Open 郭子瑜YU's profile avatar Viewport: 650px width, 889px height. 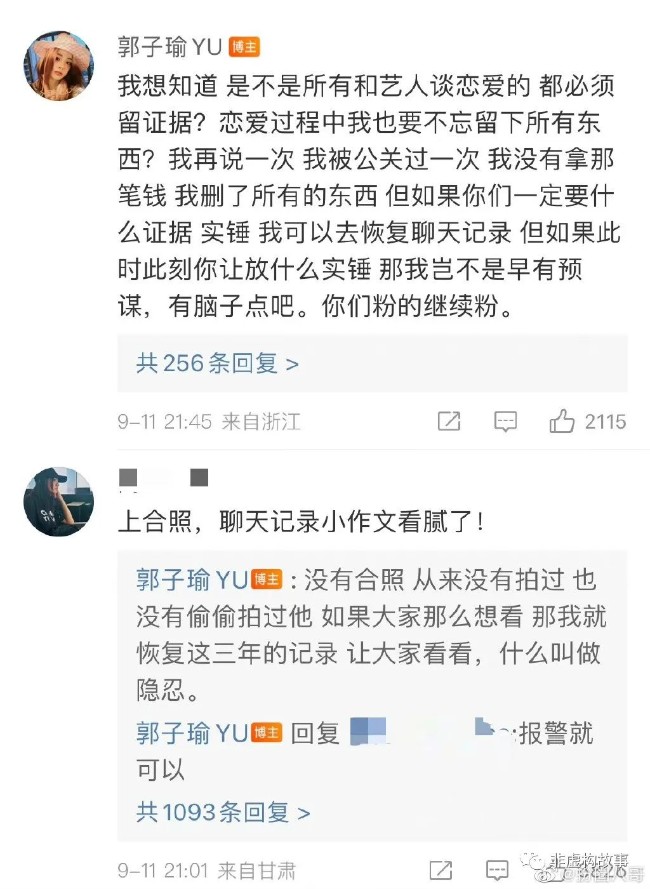pos(58,64)
